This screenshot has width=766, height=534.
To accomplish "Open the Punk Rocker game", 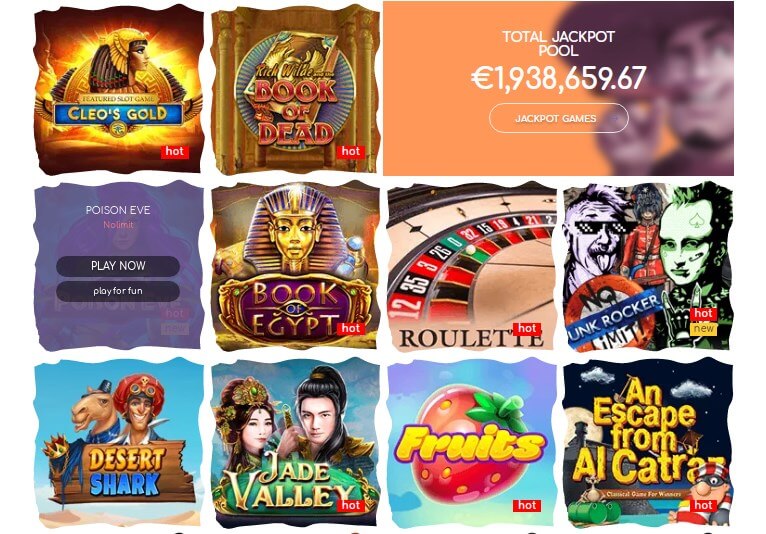I will (x=647, y=265).
